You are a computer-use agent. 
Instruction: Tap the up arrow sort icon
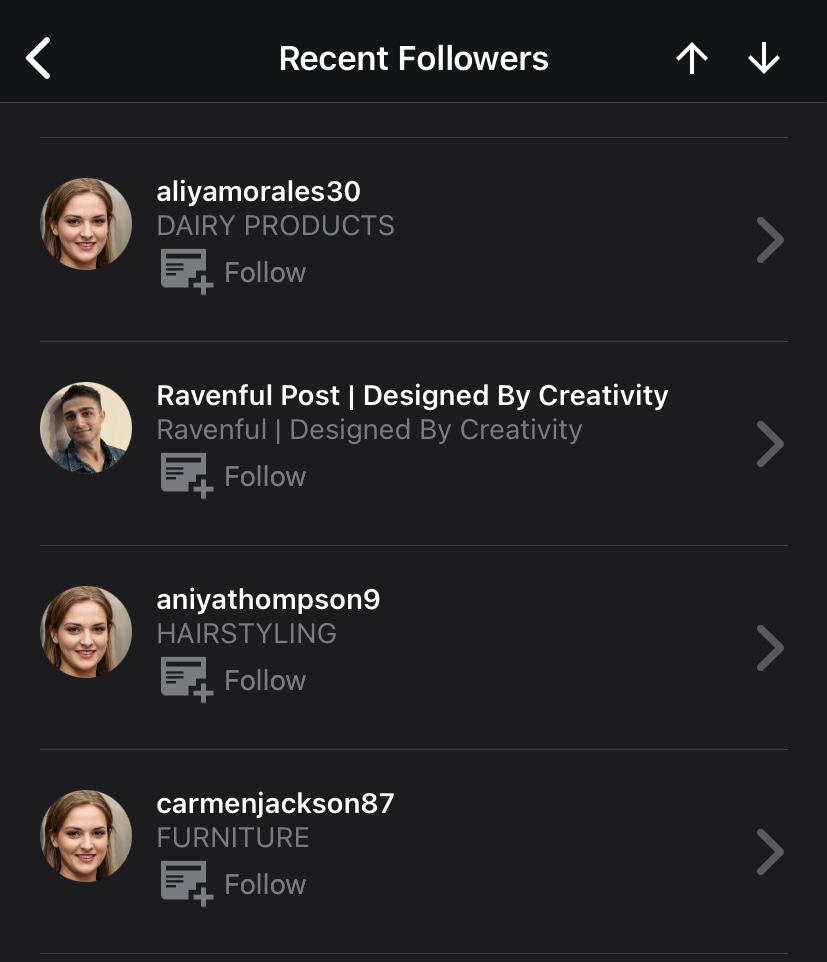691,59
